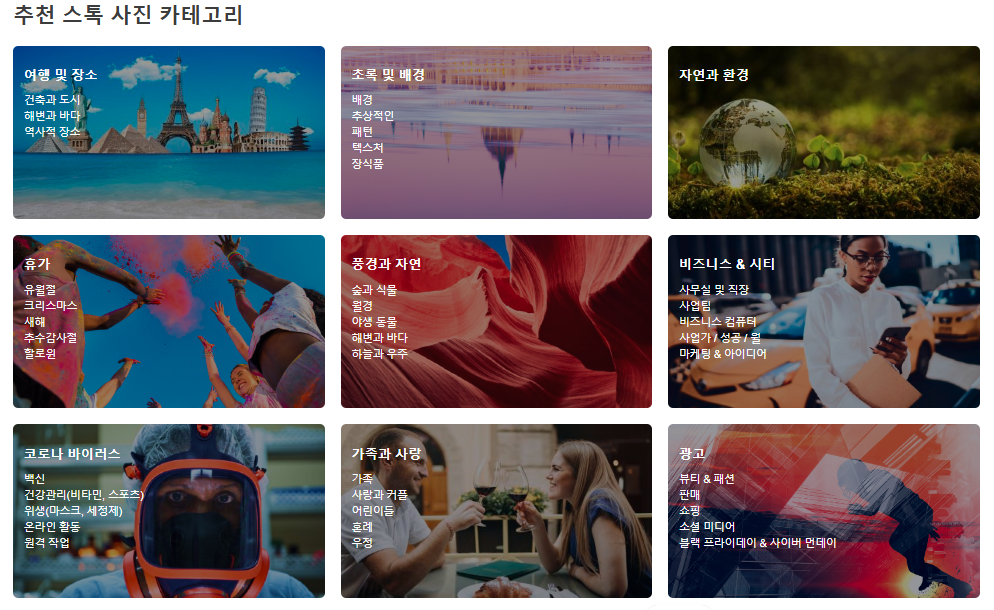Open the 여행 및 장소 category
This screenshot has height=610, width=994.
[x=61, y=75]
